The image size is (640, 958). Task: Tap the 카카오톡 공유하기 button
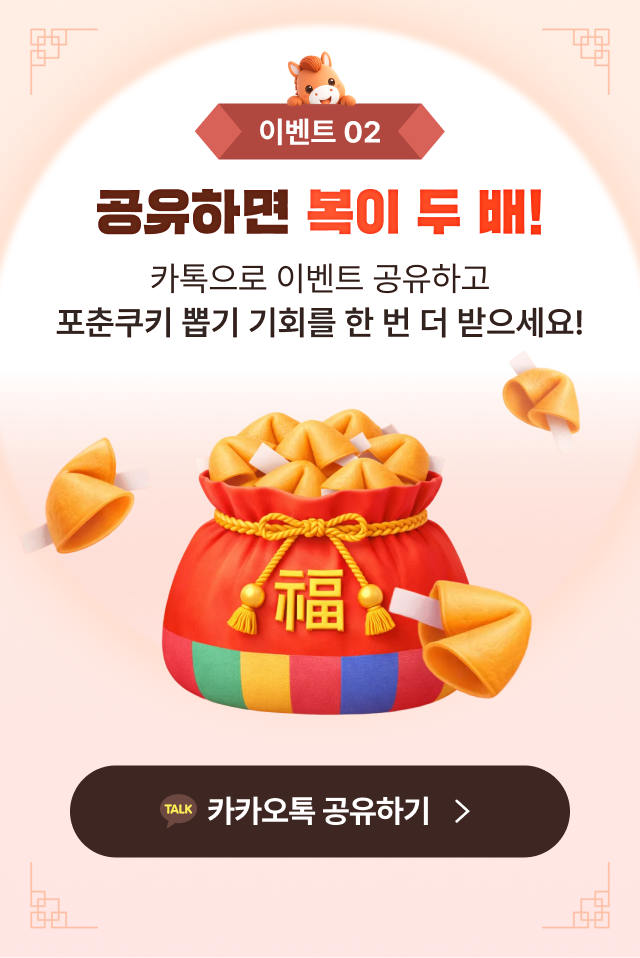(319, 811)
